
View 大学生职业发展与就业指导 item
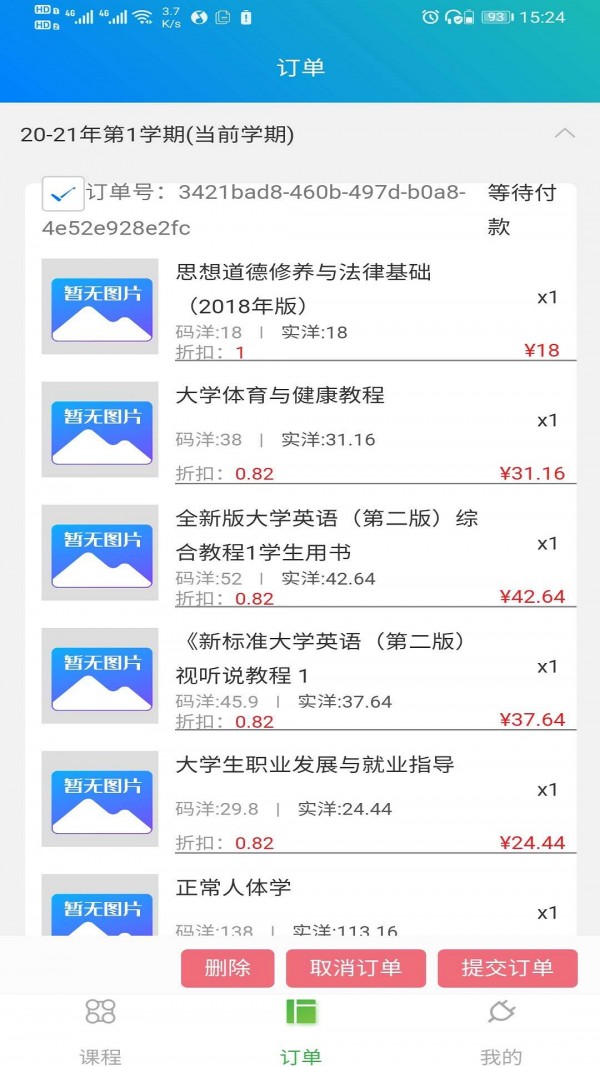point(314,765)
